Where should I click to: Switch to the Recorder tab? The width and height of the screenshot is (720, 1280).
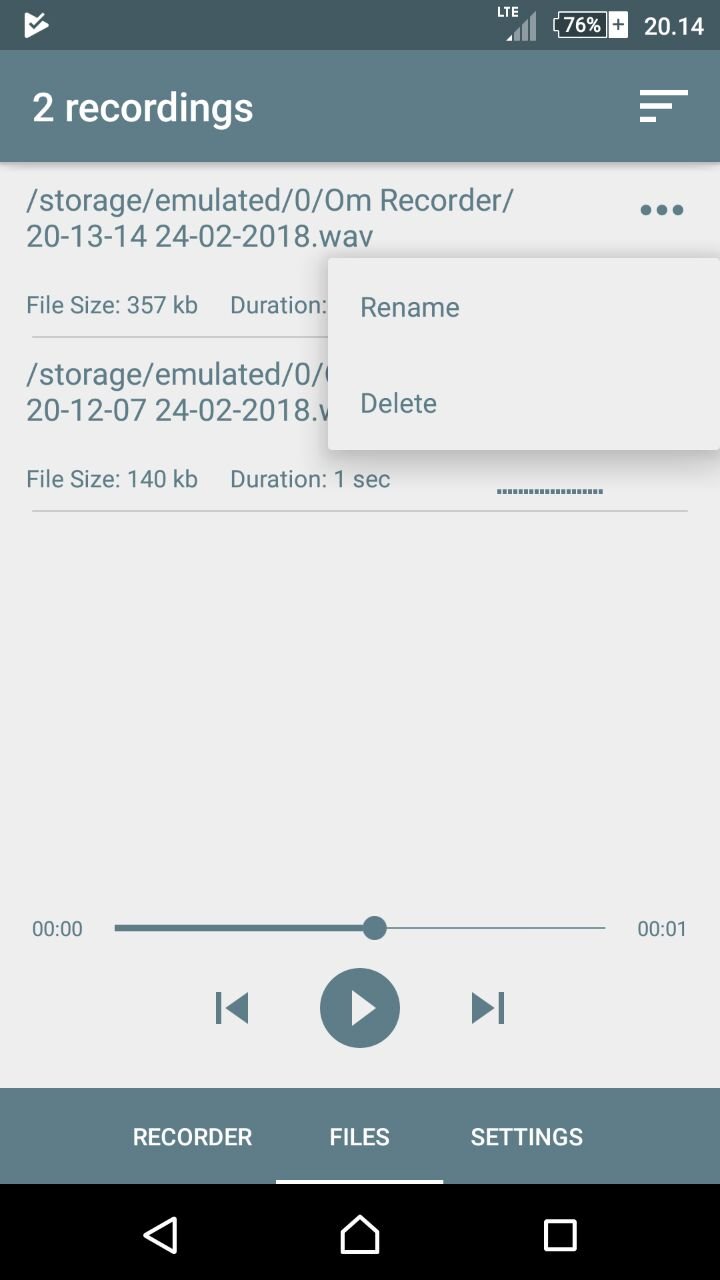(192, 1137)
